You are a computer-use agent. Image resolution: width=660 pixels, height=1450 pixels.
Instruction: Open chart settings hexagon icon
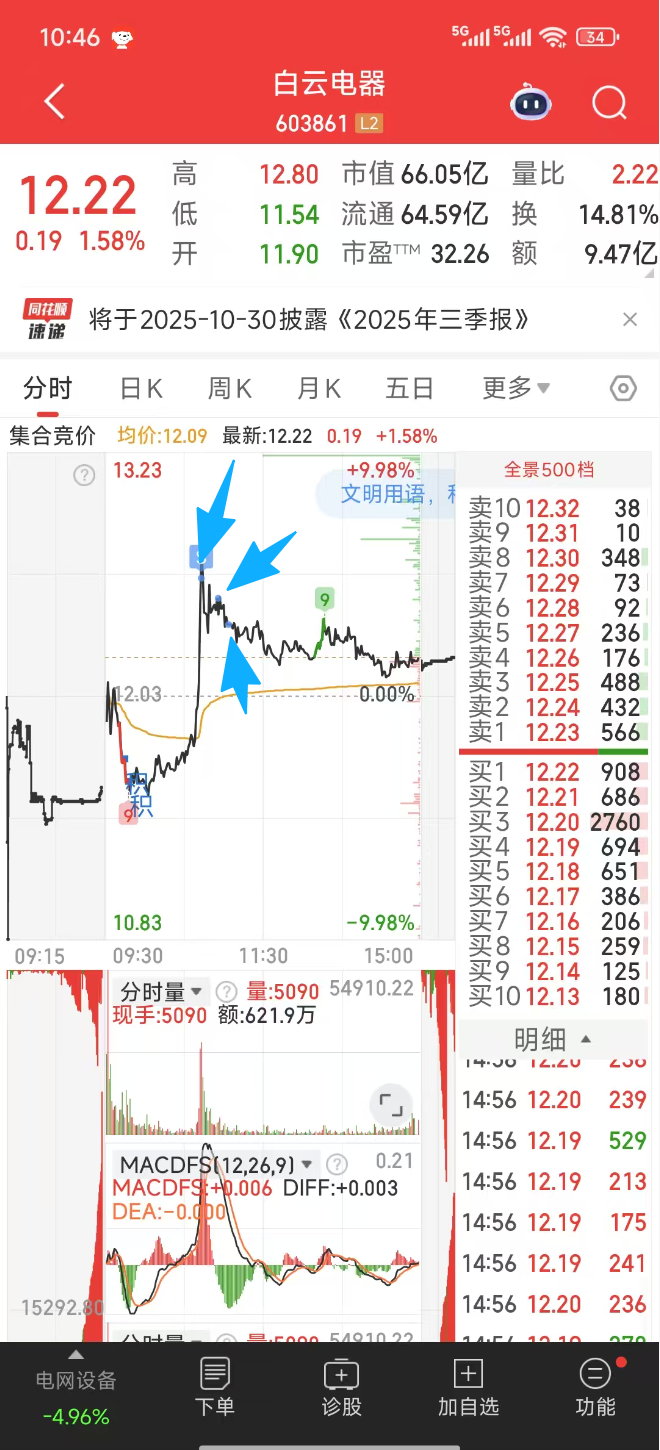click(x=623, y=388)
